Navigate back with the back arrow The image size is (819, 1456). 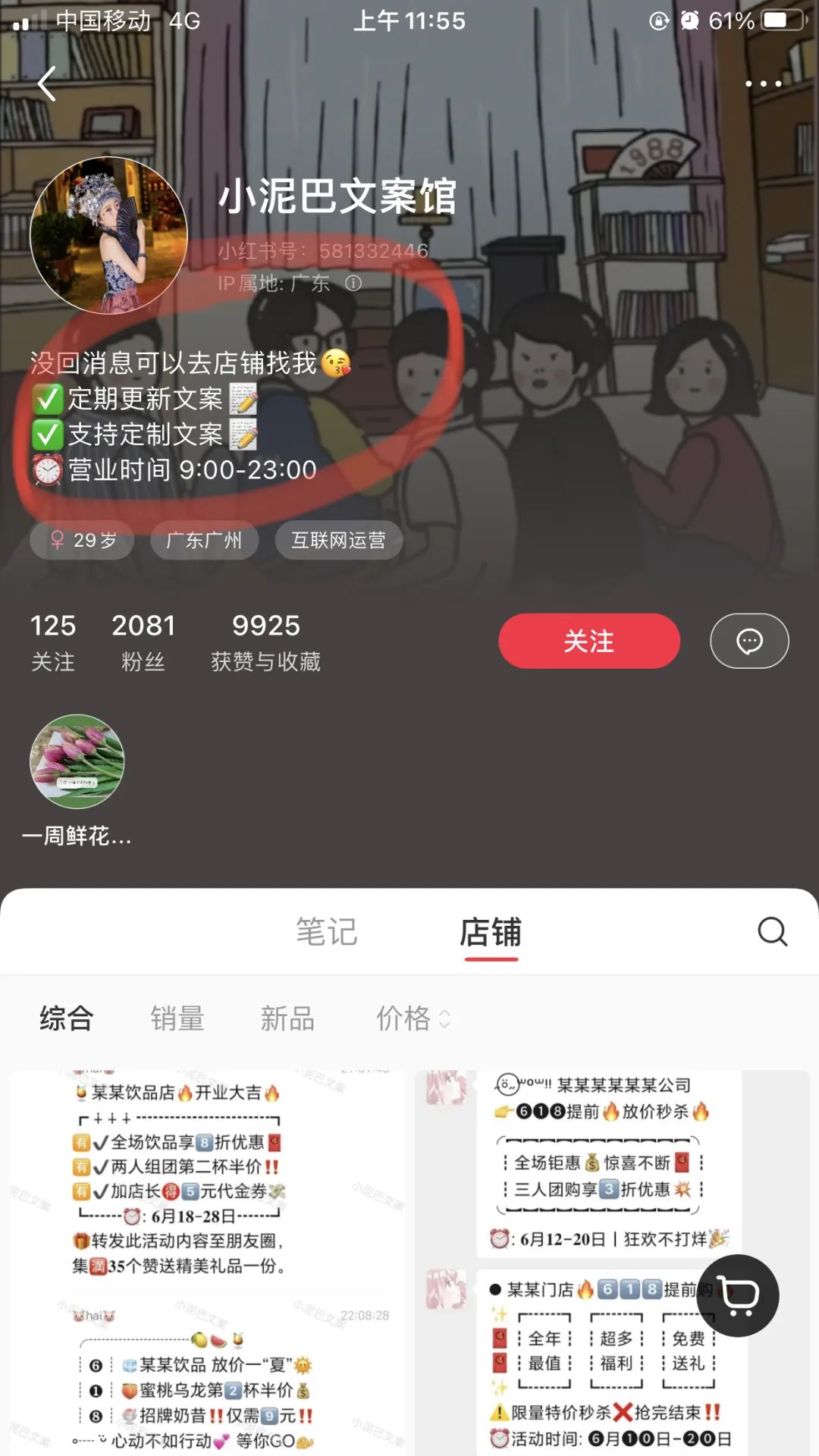47,83
